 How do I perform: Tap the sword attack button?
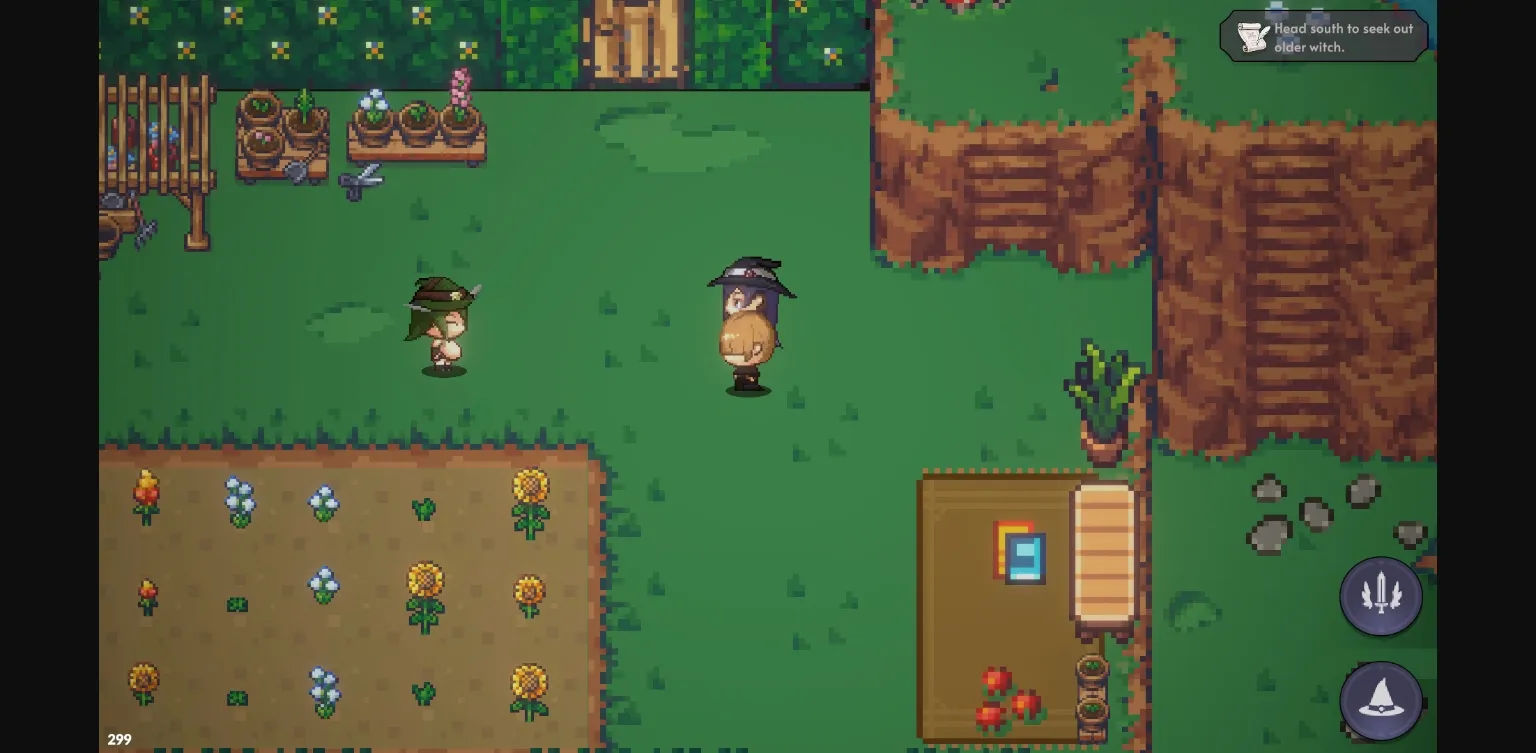(x=1380, y=596)
